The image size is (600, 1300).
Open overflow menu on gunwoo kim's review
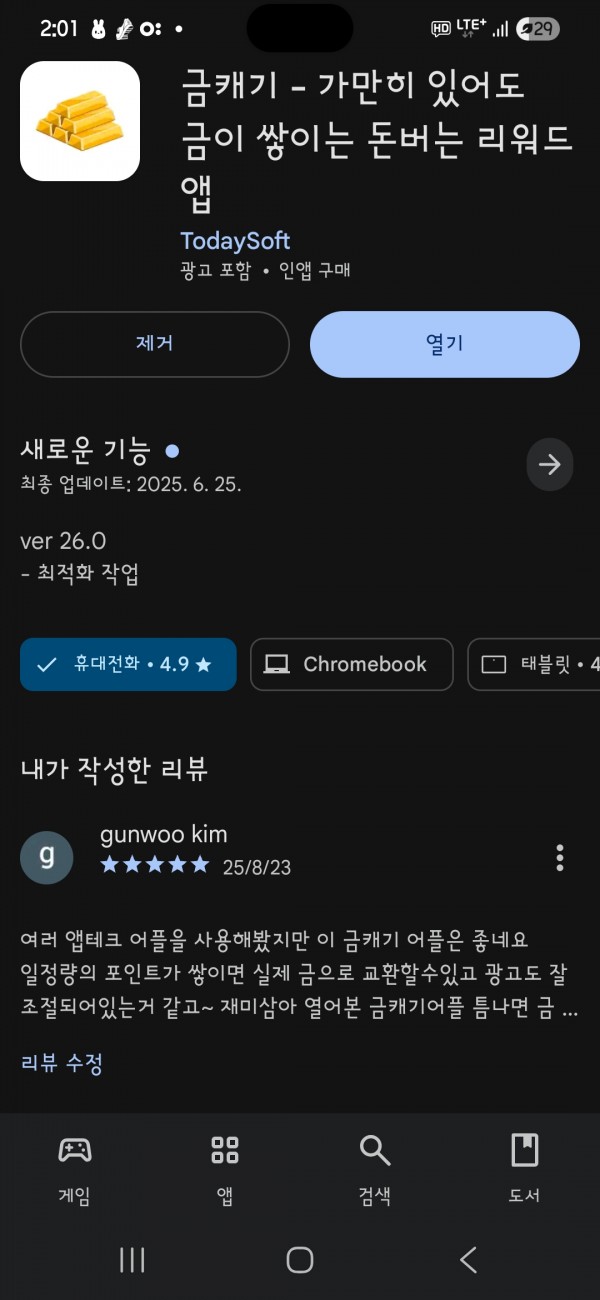pos(559,857)
